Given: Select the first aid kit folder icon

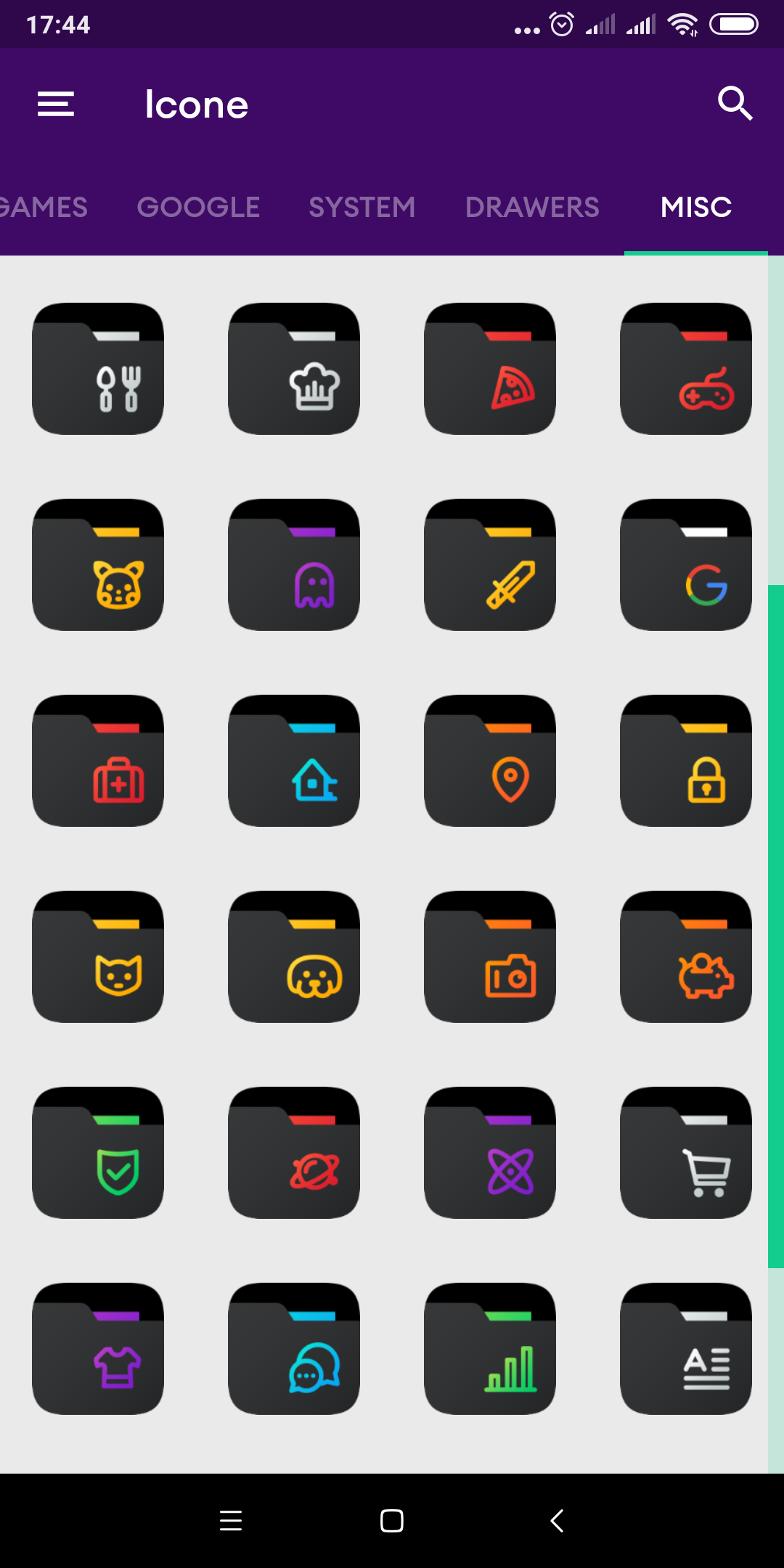Looking at the screenshot, I should pyautogui.click(x=98, y=761).
